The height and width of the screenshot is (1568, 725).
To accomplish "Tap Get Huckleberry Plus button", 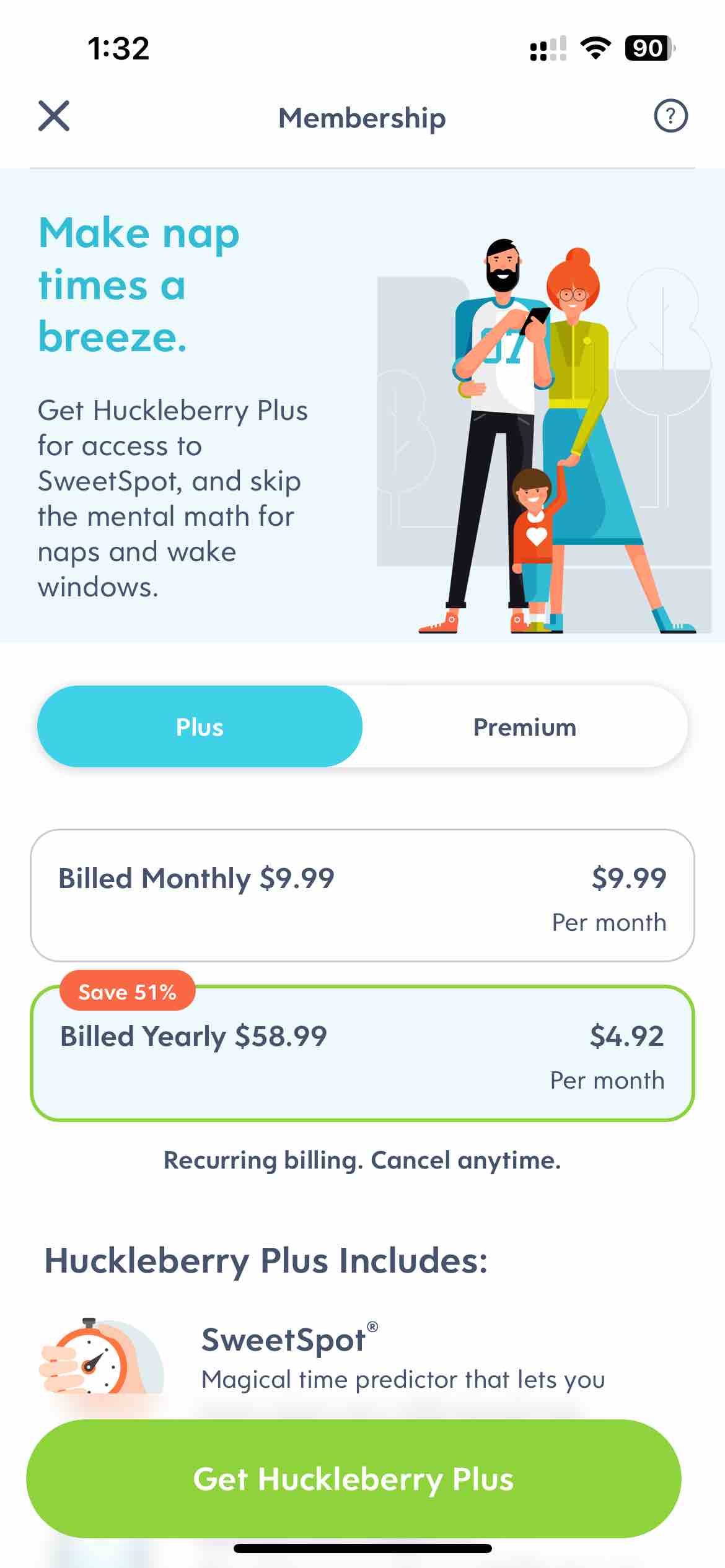I will coord(353,1479).
